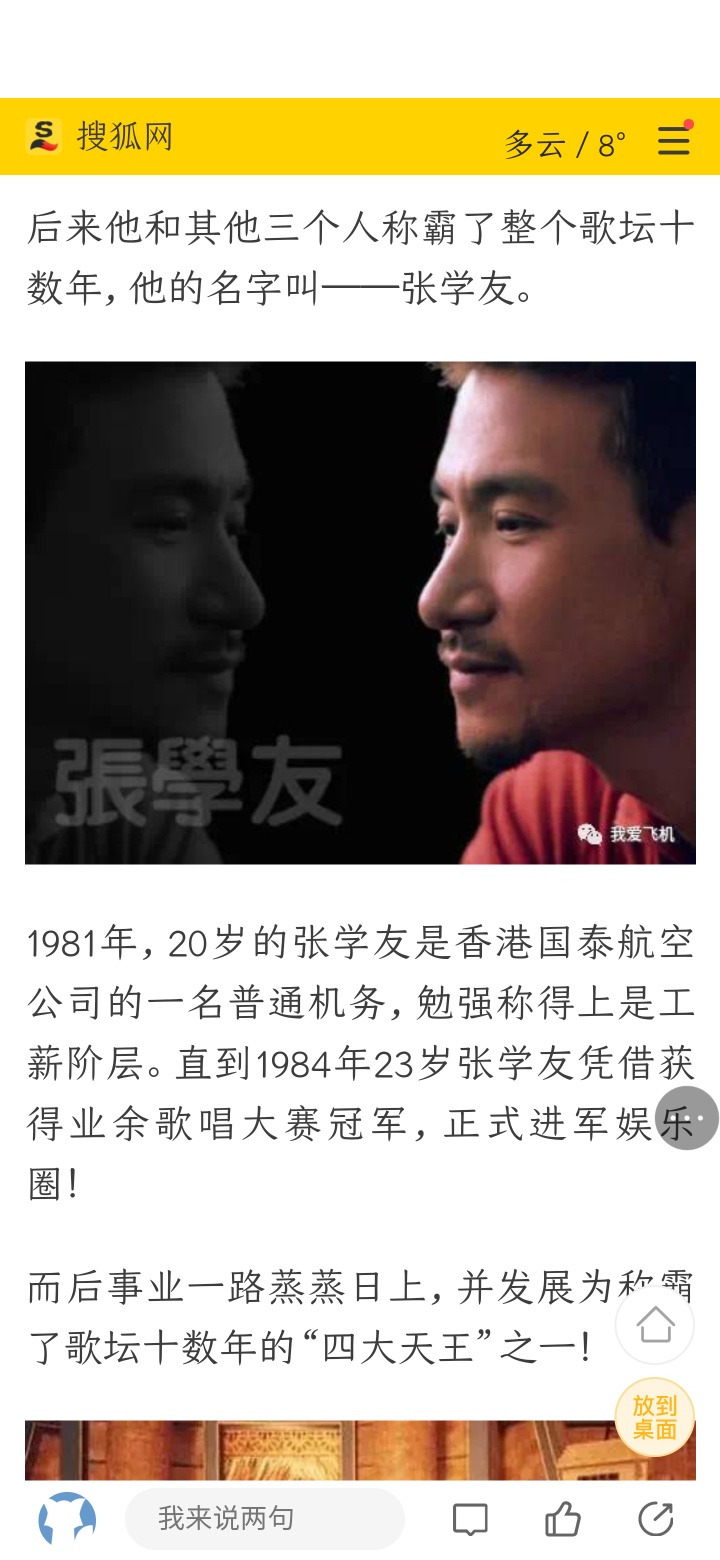Screen dimensions: 720x1560
Task: Open the floating grey dots button
Action: pyautogui.click(x=687, y=1117)
